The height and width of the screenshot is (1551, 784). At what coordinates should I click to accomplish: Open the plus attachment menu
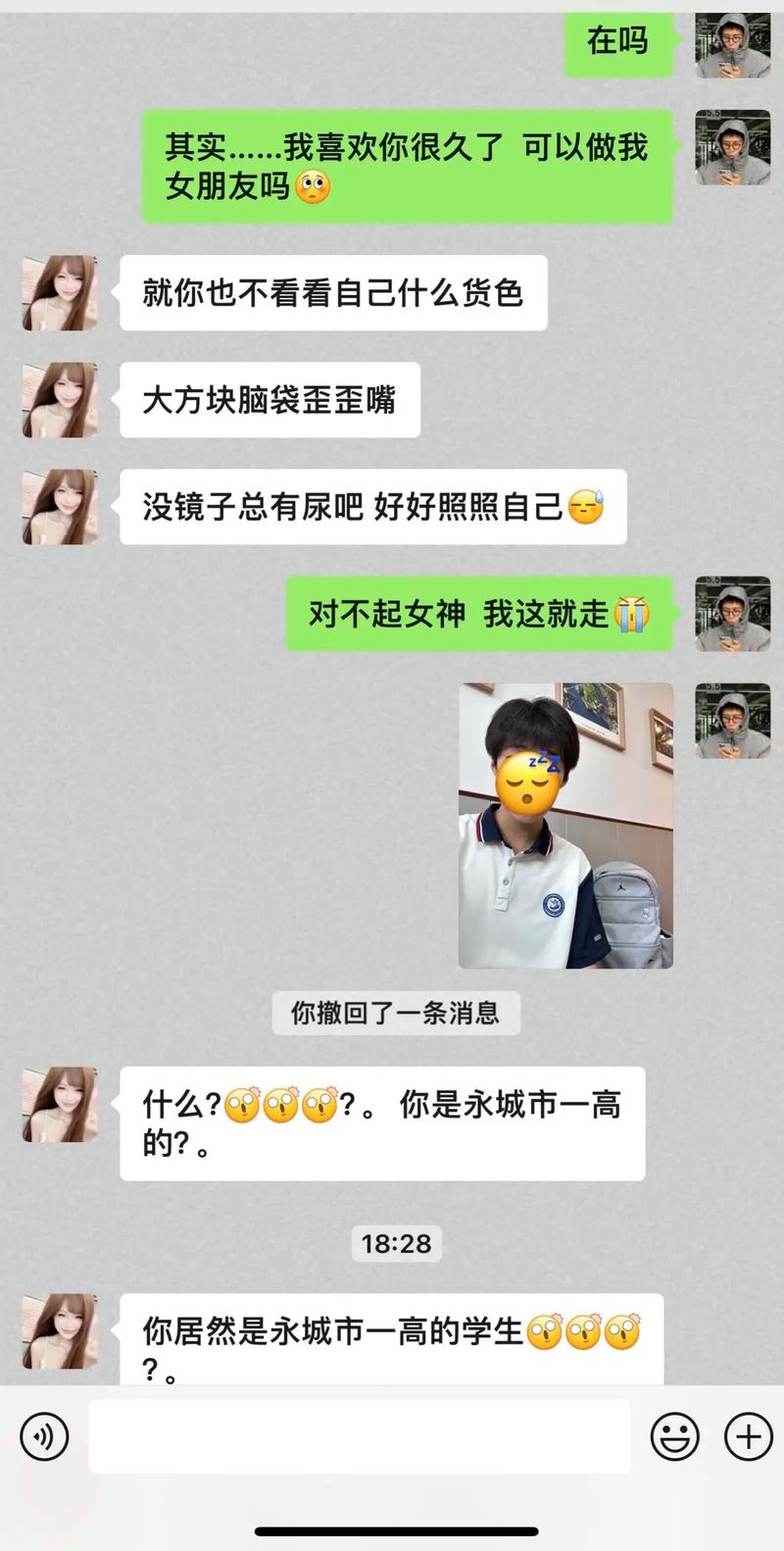[x=749, y=1436]
